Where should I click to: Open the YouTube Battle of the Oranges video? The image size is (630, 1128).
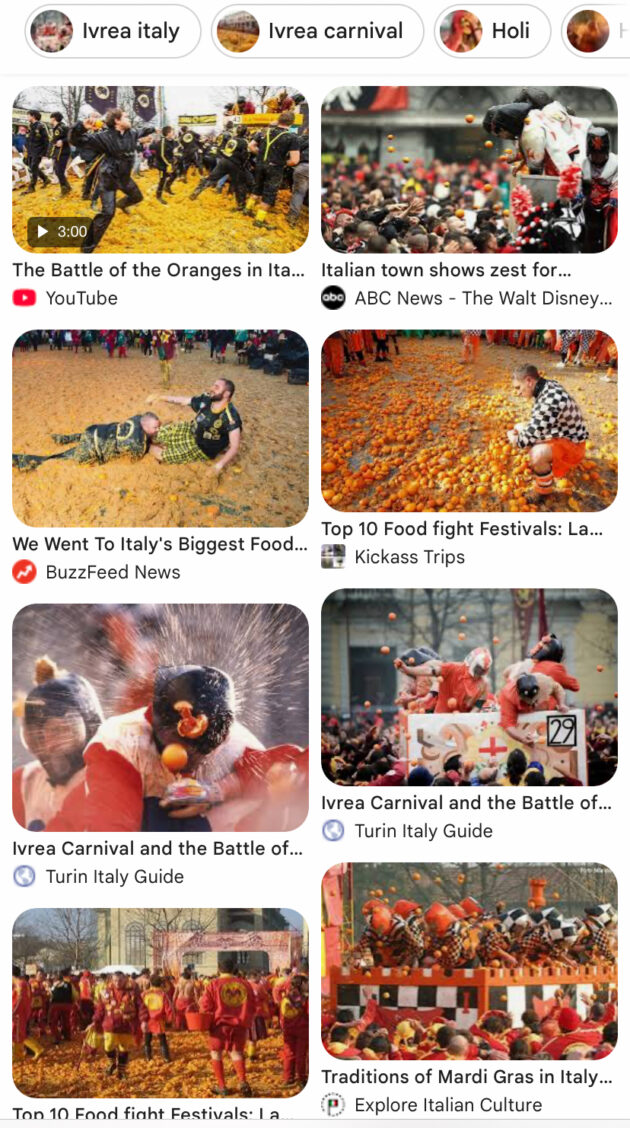tap(160, 168)
